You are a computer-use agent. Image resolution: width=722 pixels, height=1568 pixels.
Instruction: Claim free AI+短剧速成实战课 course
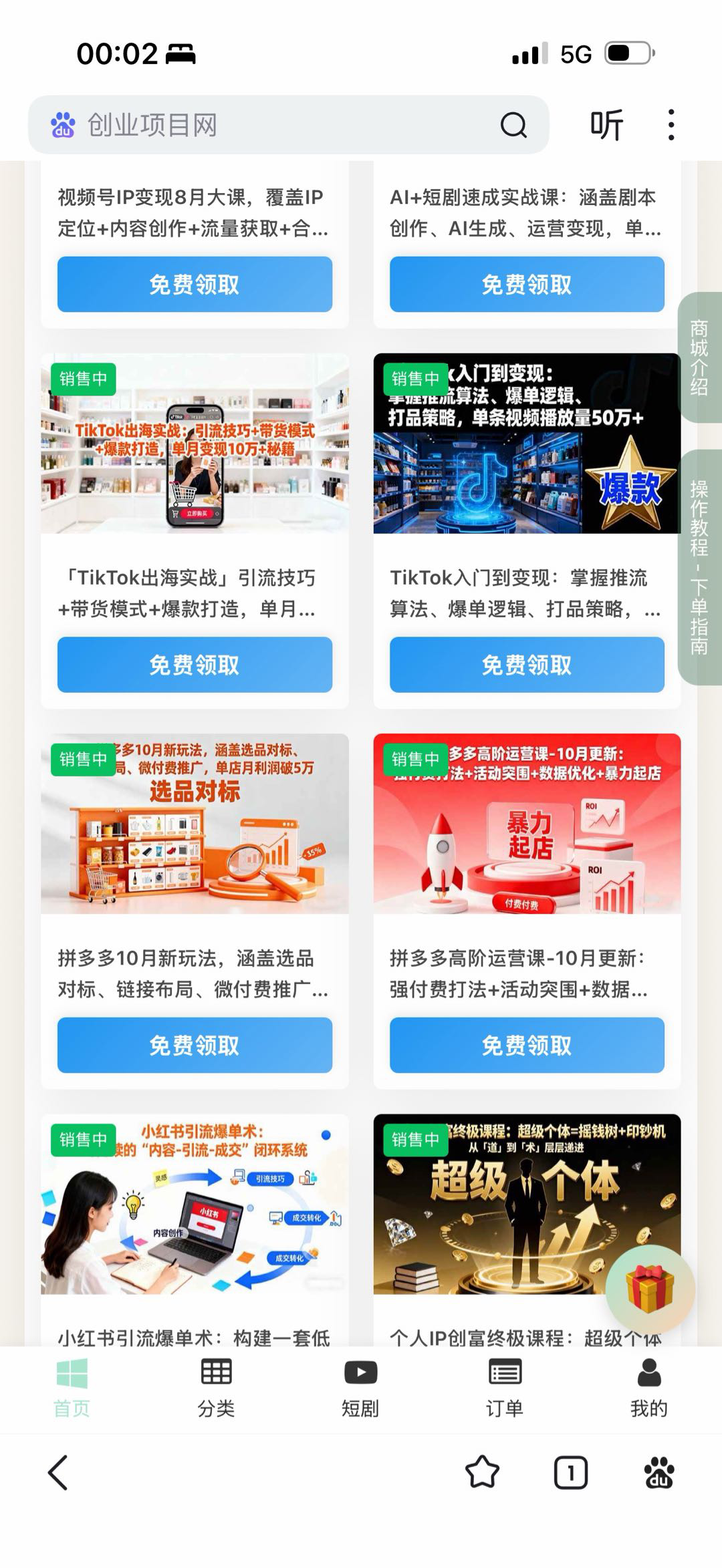tap(527, 285)
